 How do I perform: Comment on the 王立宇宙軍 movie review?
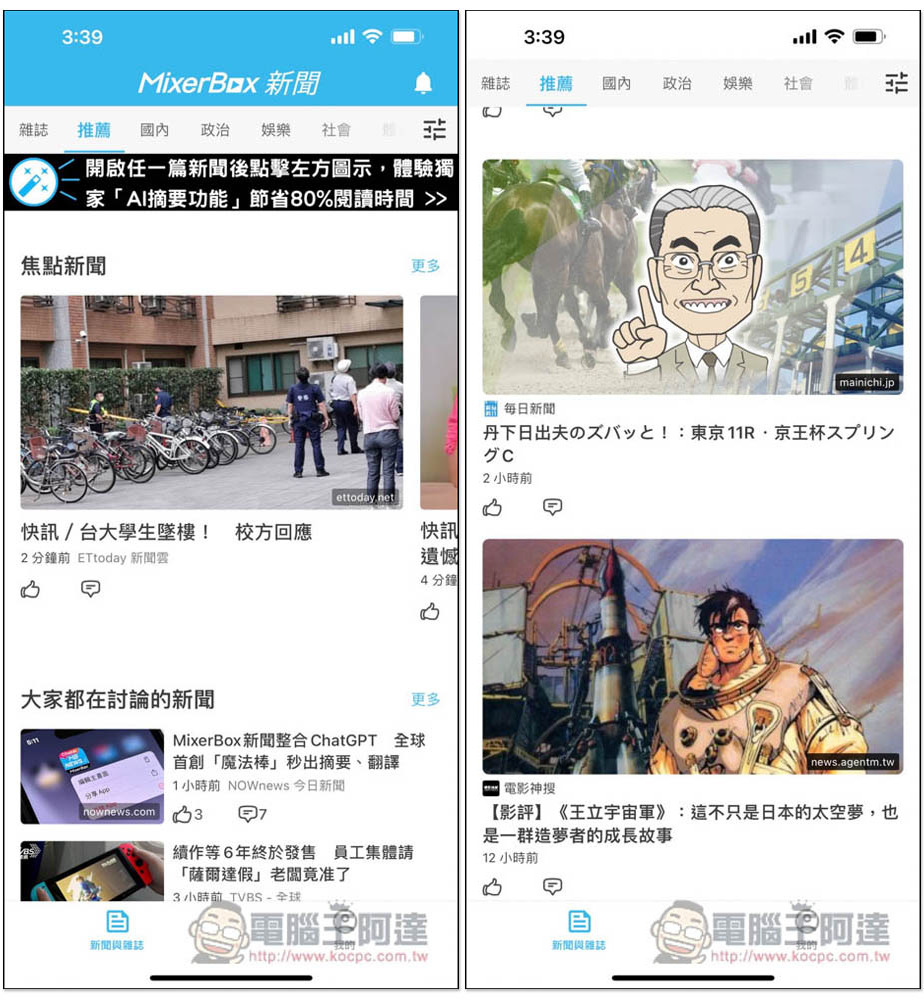point(552,886)
